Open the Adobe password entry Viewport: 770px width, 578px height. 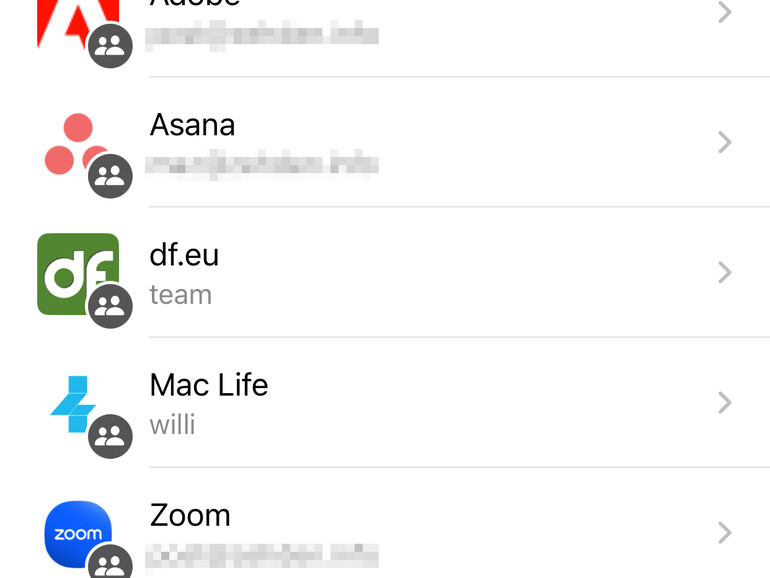coord(400,22)
